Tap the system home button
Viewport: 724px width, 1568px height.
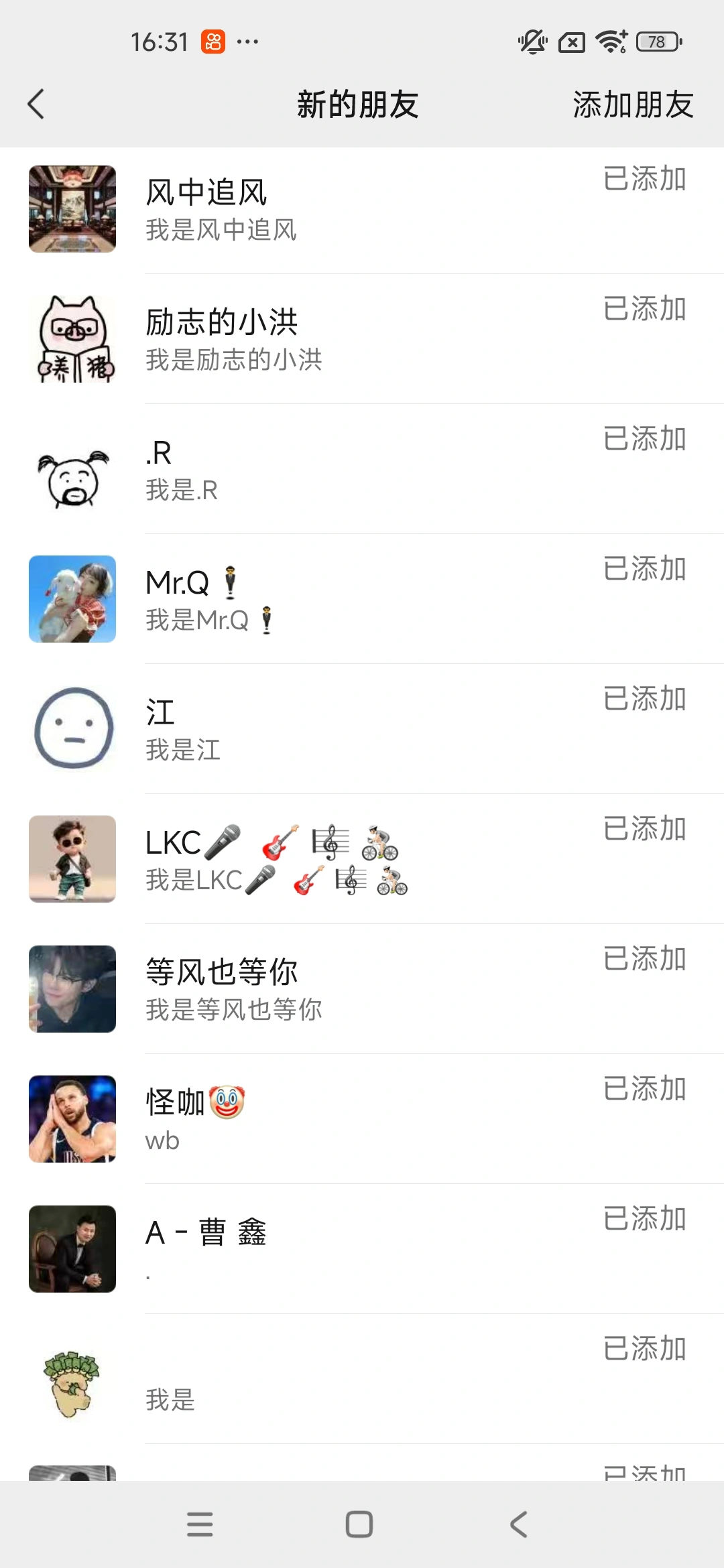click(x=359, y=1524)
